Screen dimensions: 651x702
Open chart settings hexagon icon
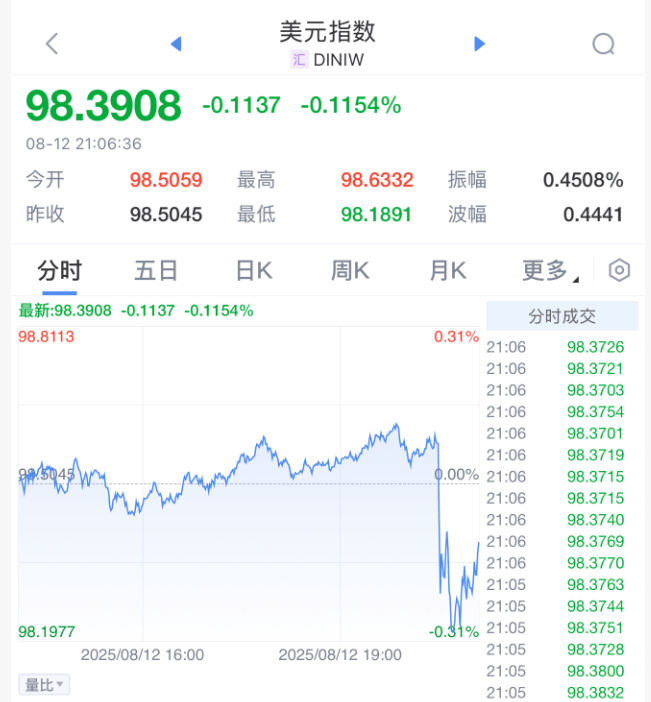click(x=620, y=270)
